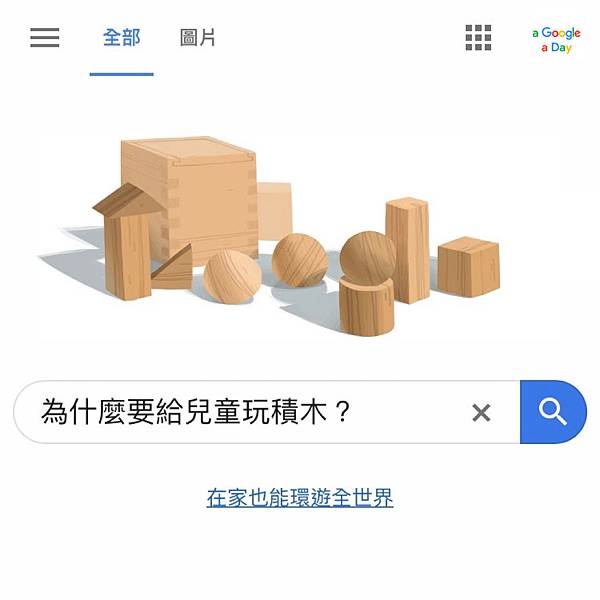
Task: Open the 在家也能環遊全世界 link
Action: (300, 498)
